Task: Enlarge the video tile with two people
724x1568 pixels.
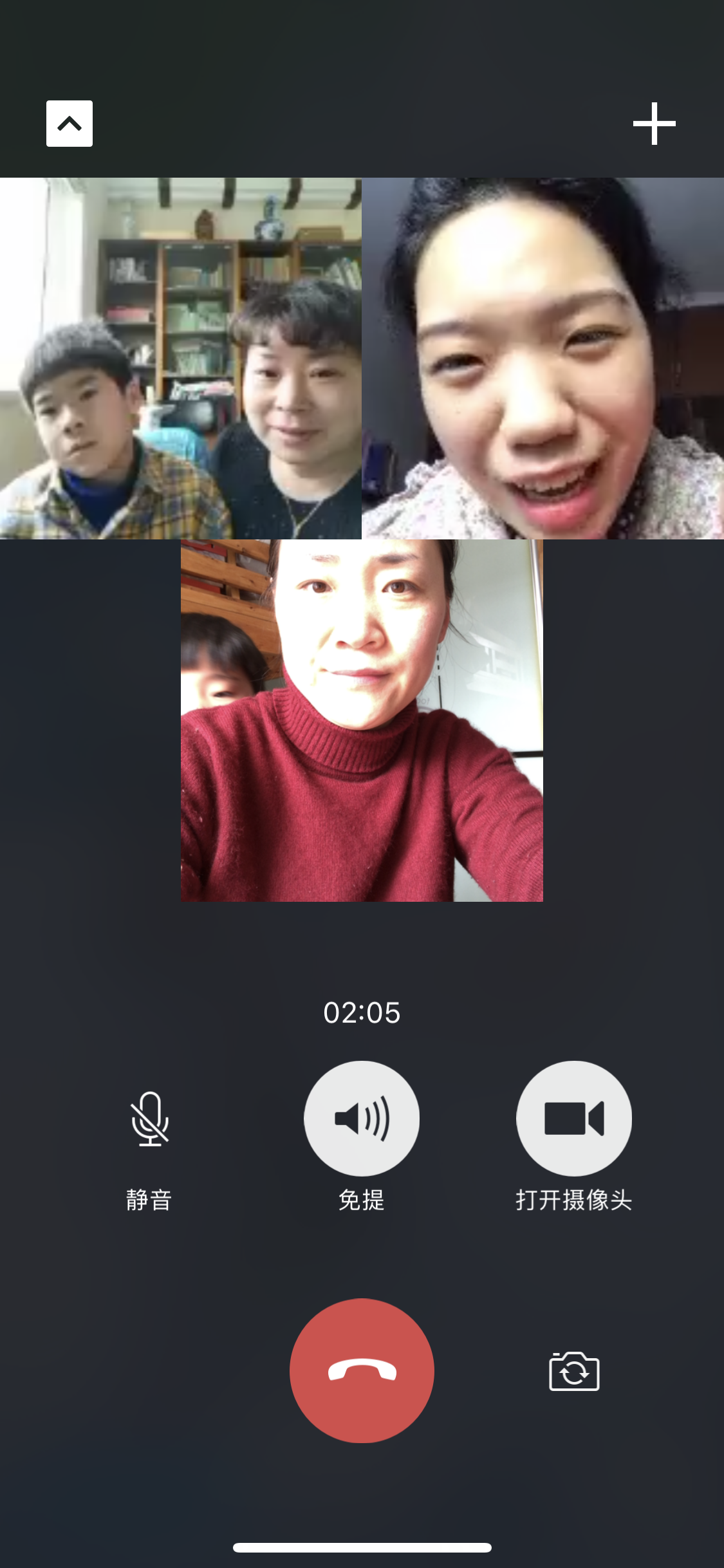Action: [180, 359]
